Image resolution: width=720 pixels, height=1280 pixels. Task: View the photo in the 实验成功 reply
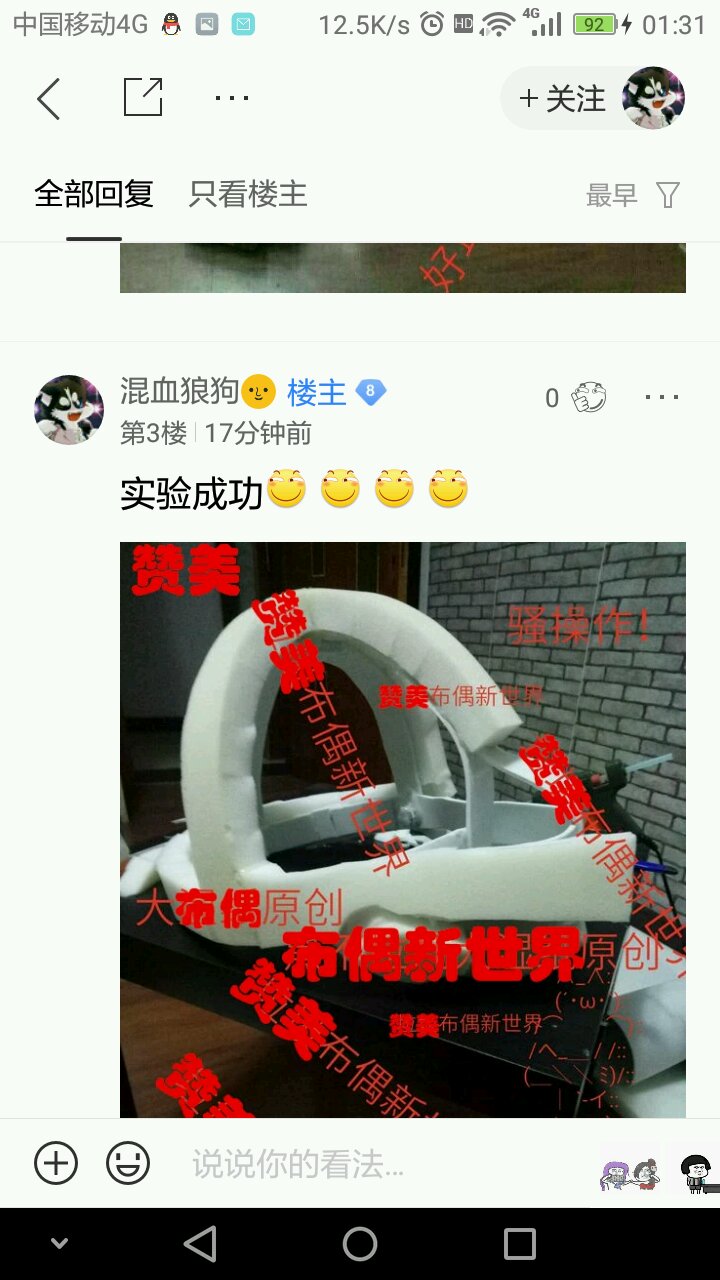[403, 830]
